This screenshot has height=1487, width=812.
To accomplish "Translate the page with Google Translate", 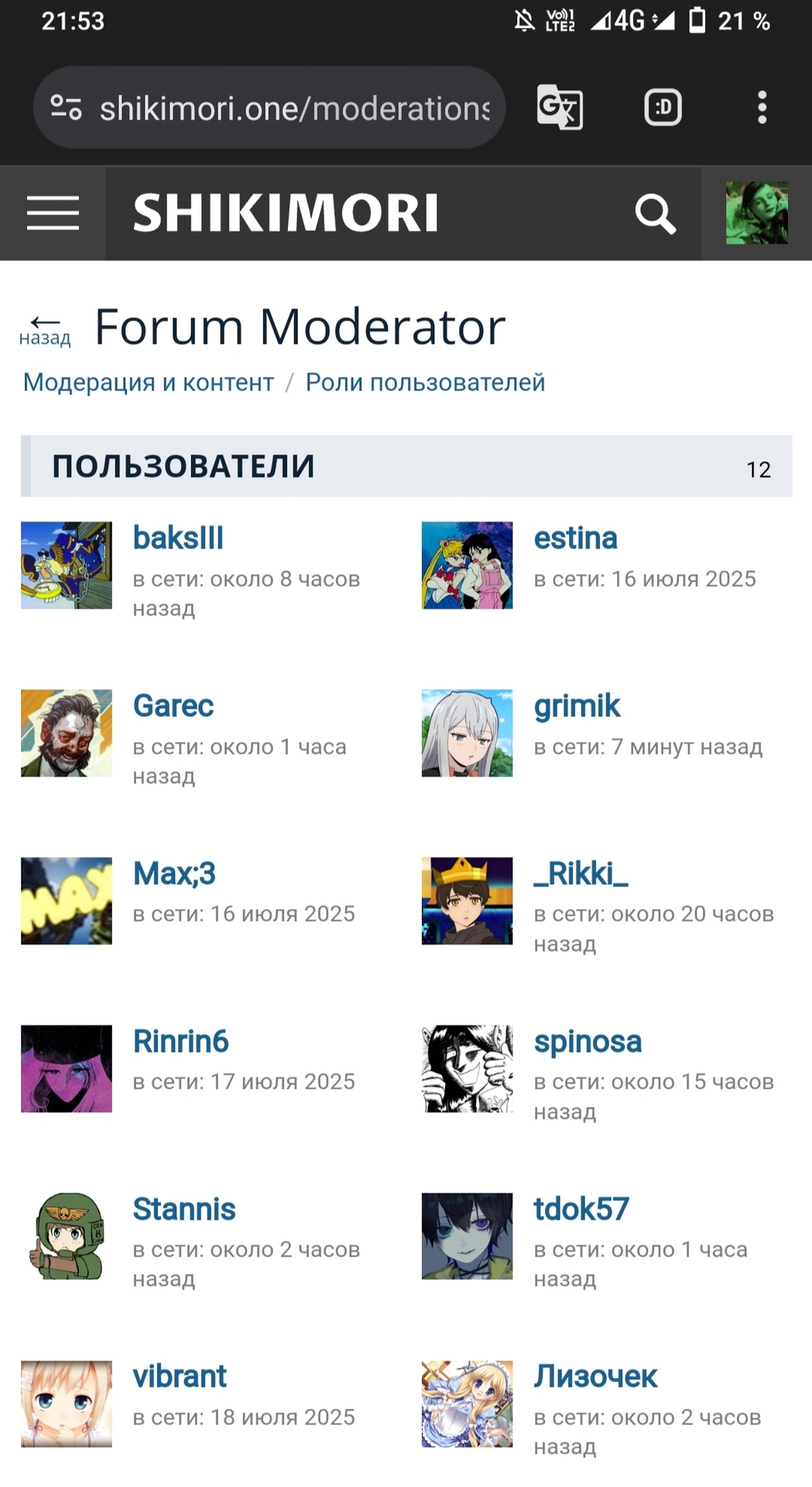I will (x=560, y=108).
